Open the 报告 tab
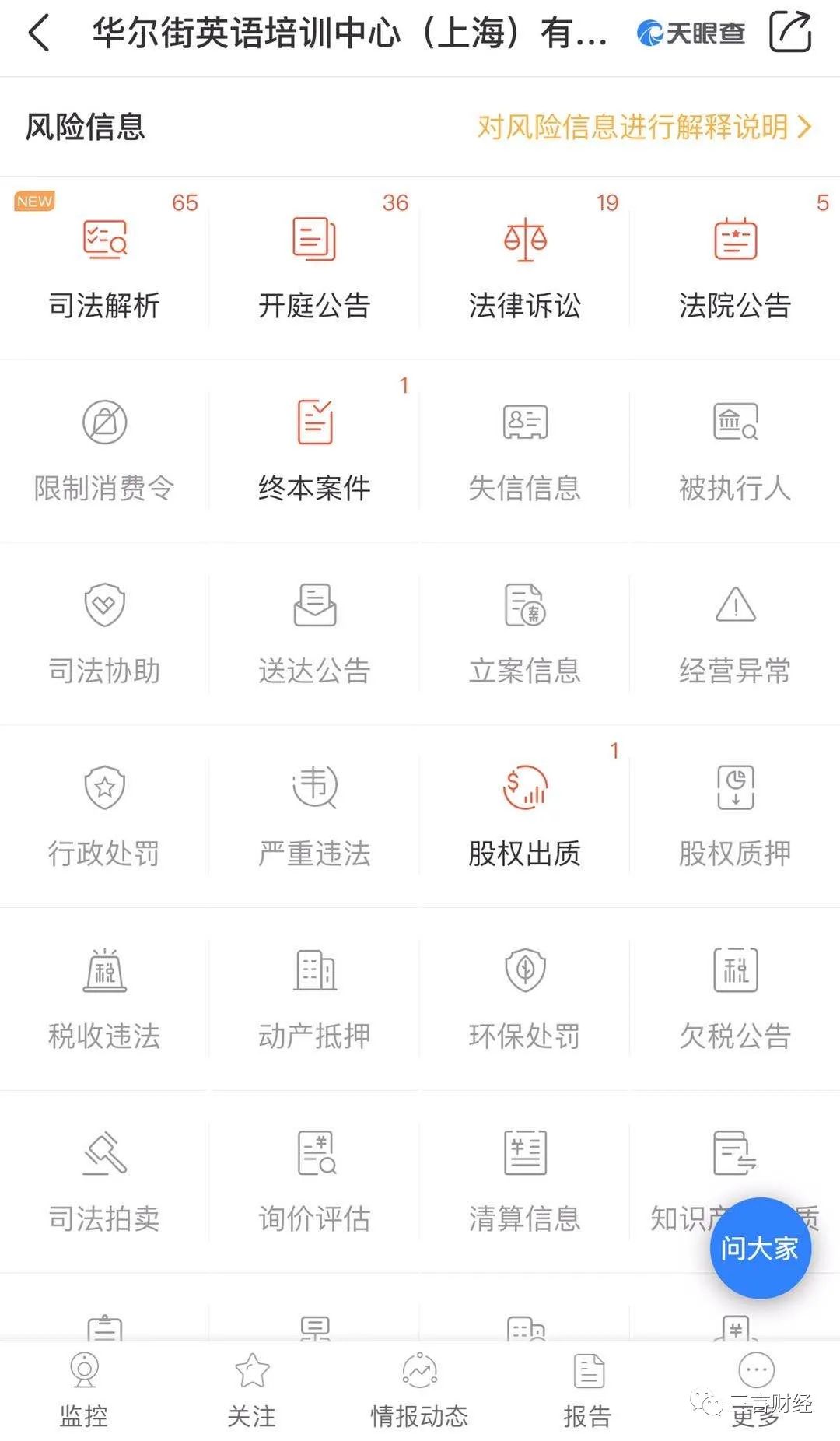 click(587, 1390)
